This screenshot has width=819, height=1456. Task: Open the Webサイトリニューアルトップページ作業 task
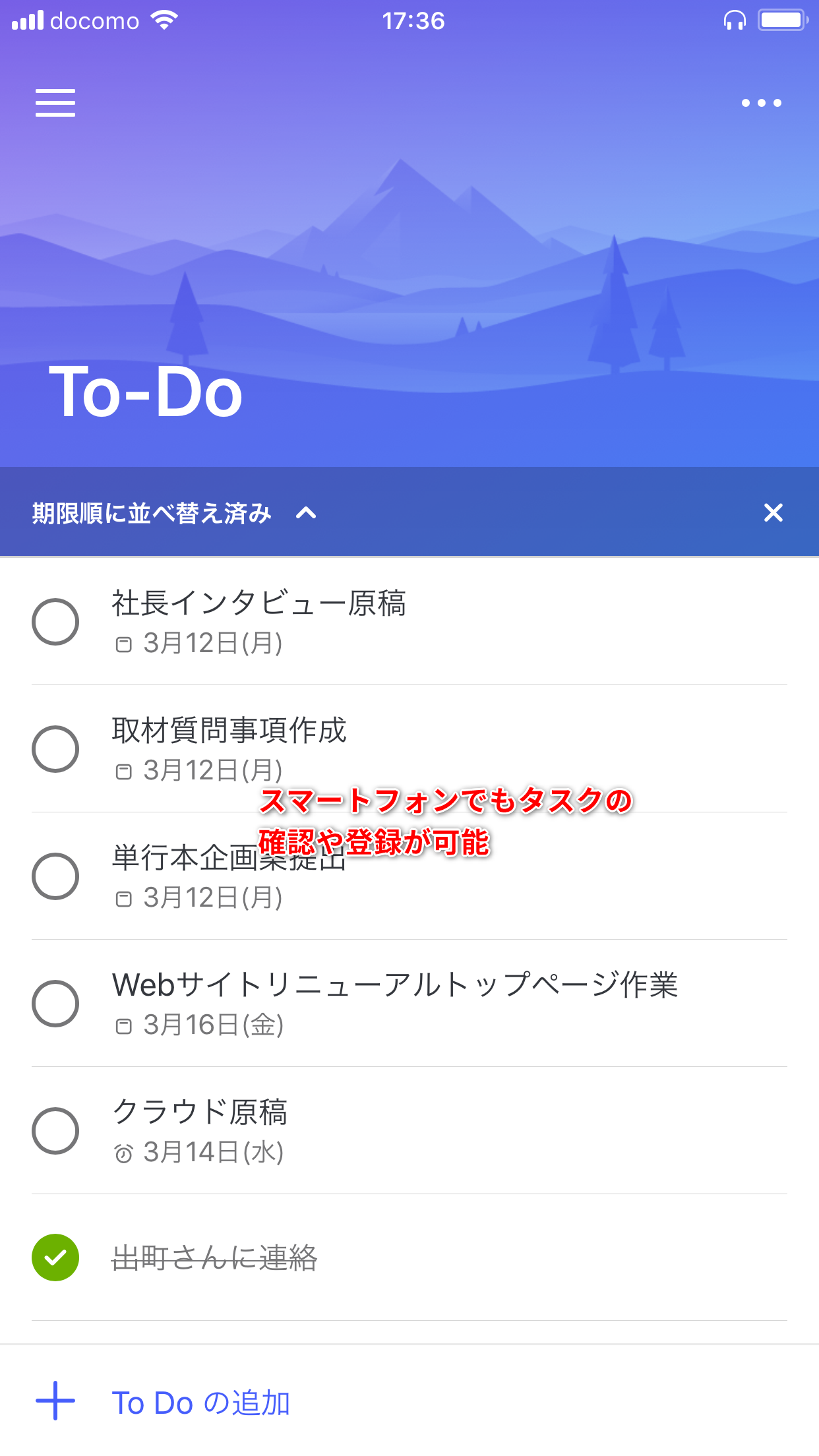click(396, 1004)
